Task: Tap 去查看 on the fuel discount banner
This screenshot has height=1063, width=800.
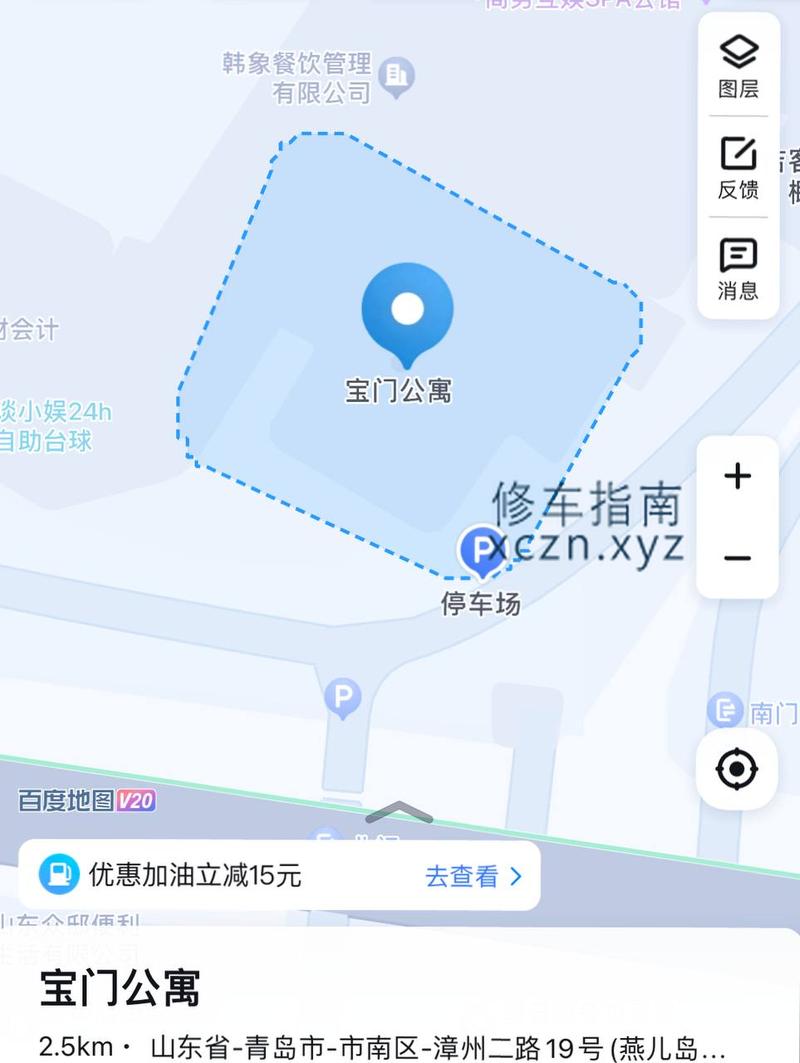Action: click(473, 877)
